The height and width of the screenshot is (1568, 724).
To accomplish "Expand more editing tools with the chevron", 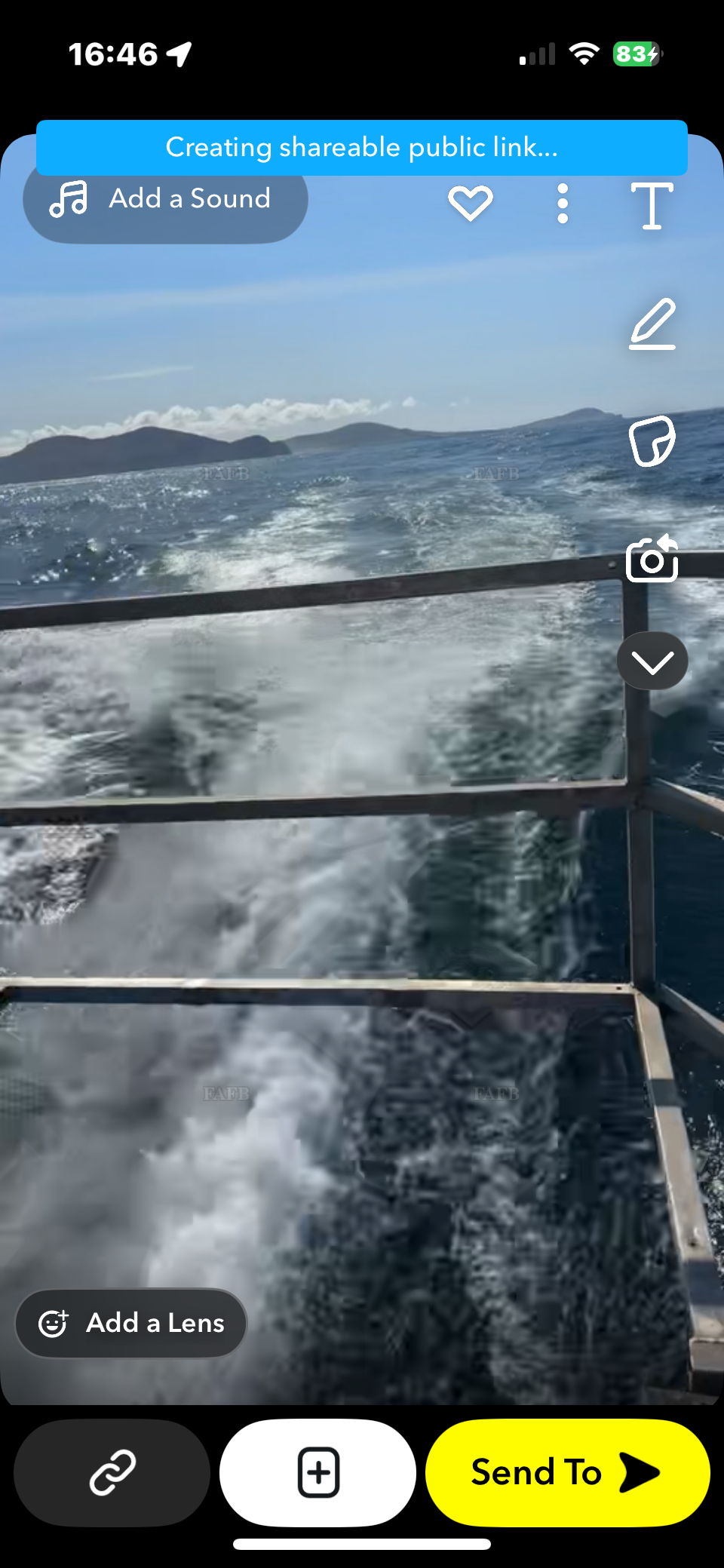I will point(652,661).
